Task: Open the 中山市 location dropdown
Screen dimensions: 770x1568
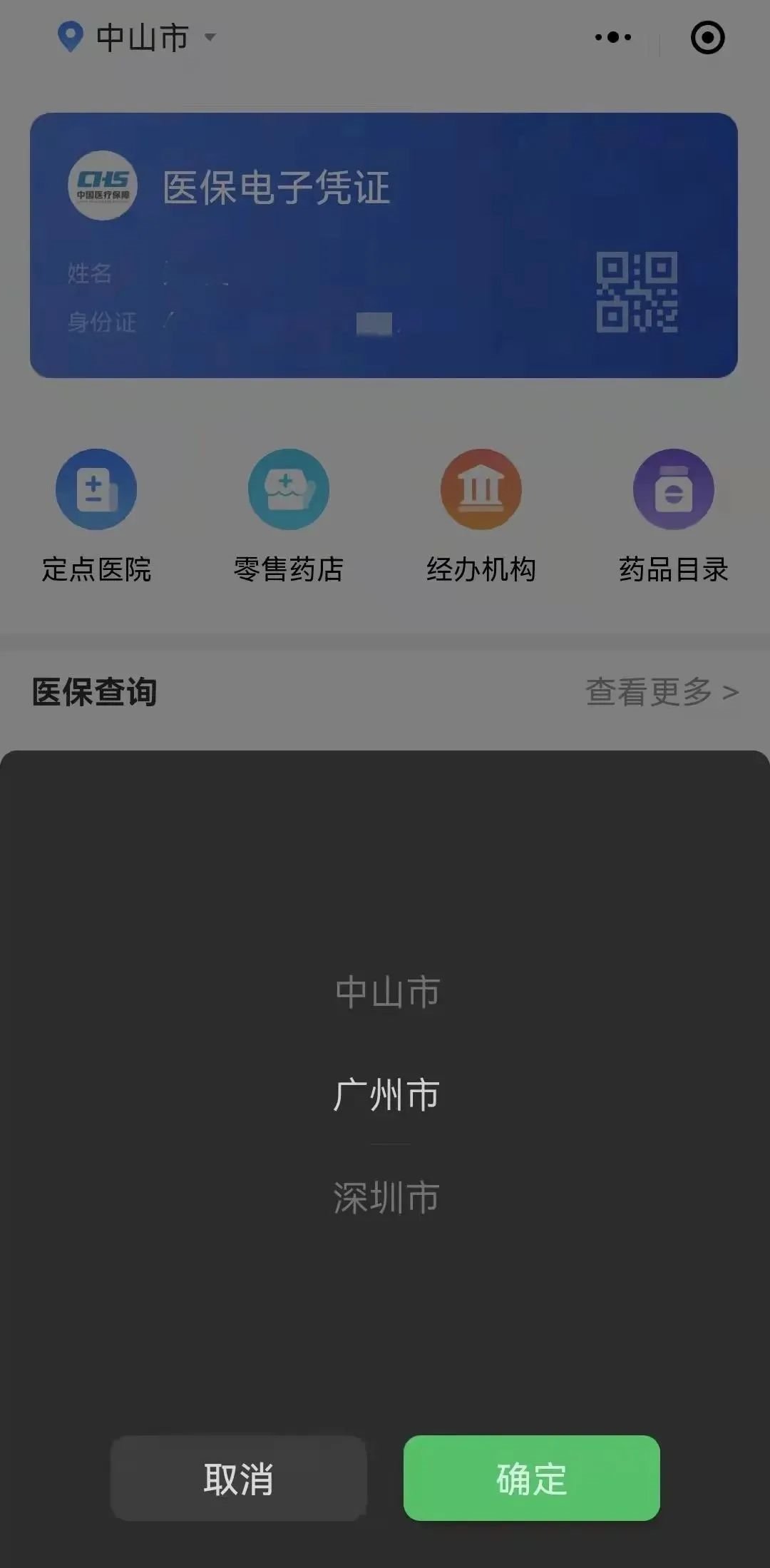Action: 140,37
